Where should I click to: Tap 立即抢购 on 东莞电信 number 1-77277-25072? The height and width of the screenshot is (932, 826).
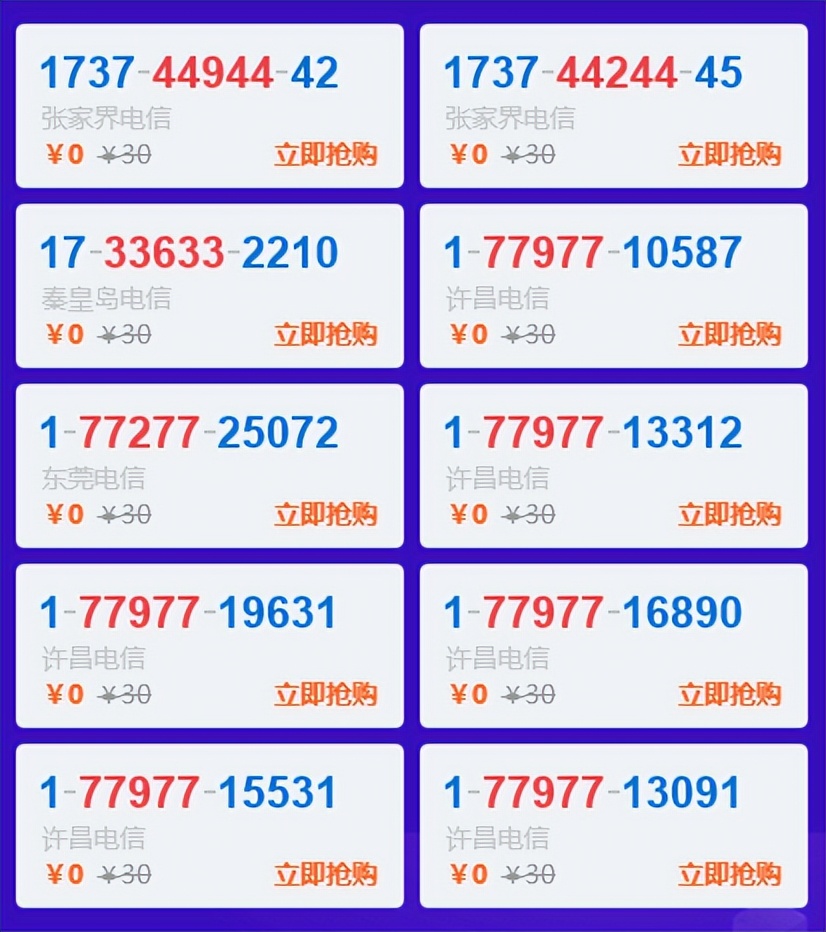(326, 515)
